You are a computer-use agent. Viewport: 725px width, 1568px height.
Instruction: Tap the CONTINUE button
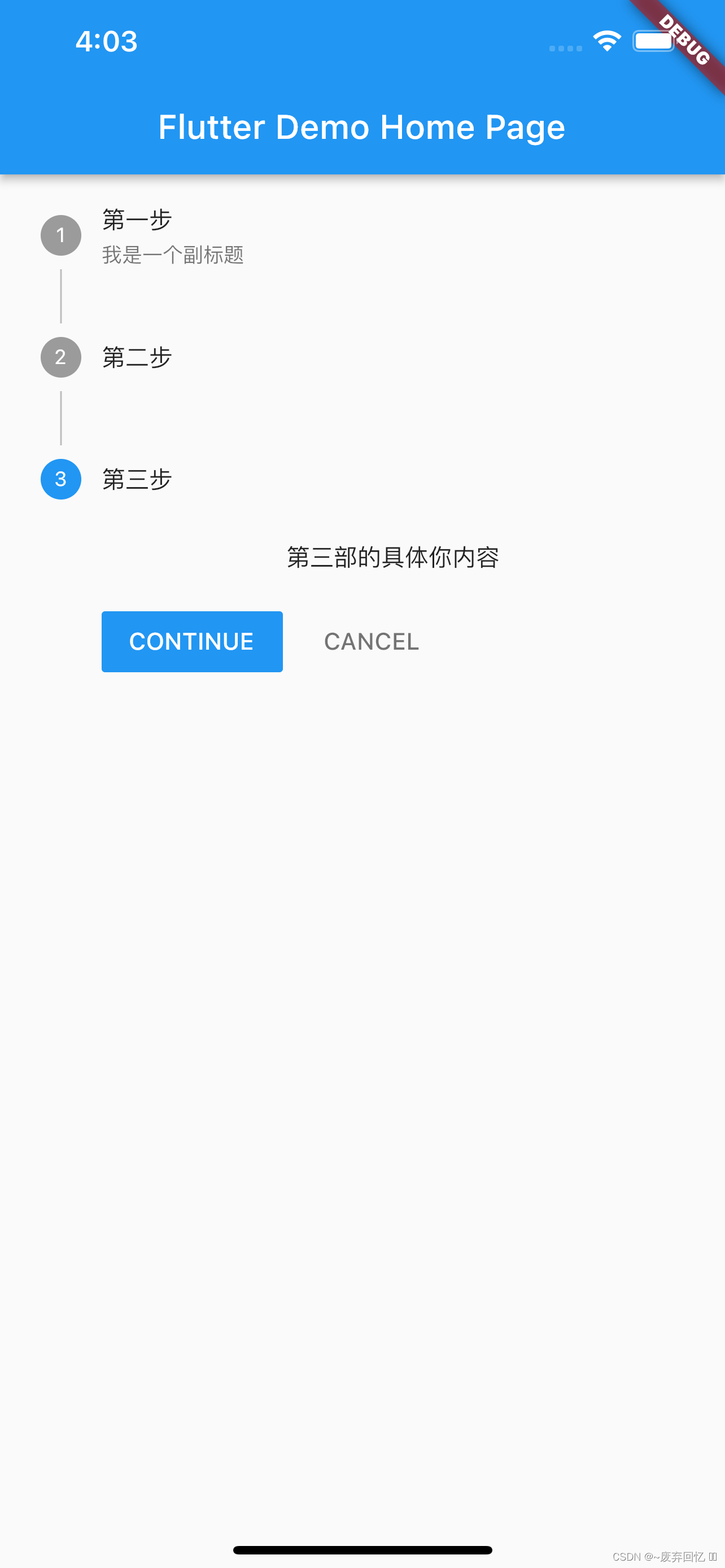pos(192,642)
